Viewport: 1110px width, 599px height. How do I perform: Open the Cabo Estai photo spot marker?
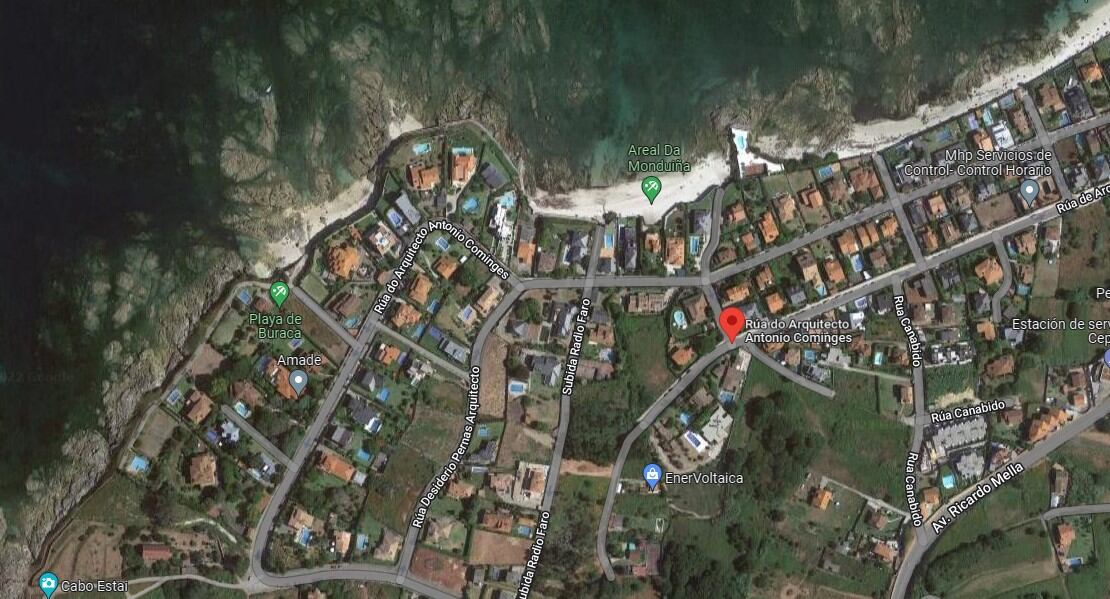click(x=47, y=582)
